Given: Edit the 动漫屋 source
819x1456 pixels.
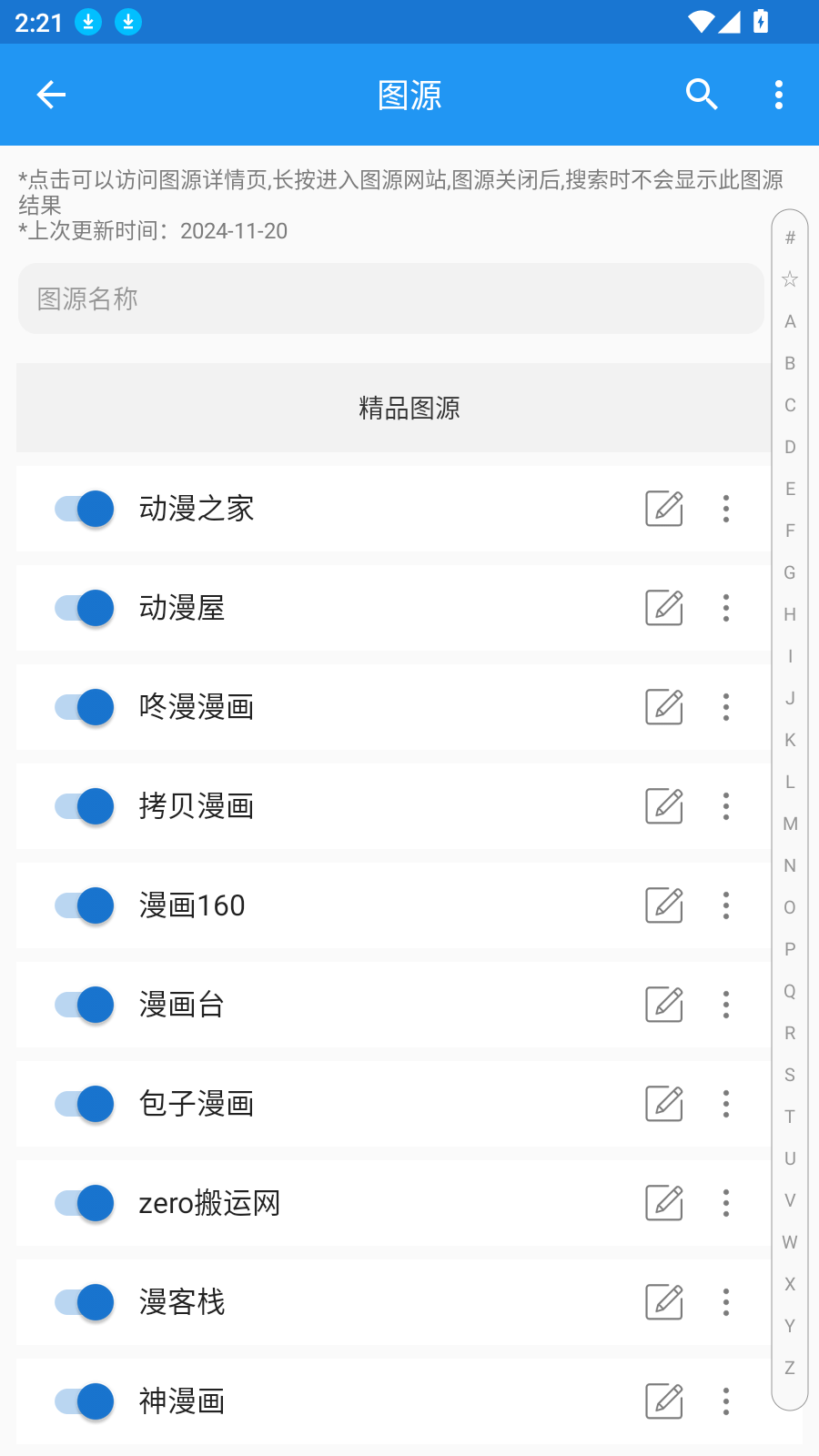Looking at the screenshot, I should click(x=664, y=608).
